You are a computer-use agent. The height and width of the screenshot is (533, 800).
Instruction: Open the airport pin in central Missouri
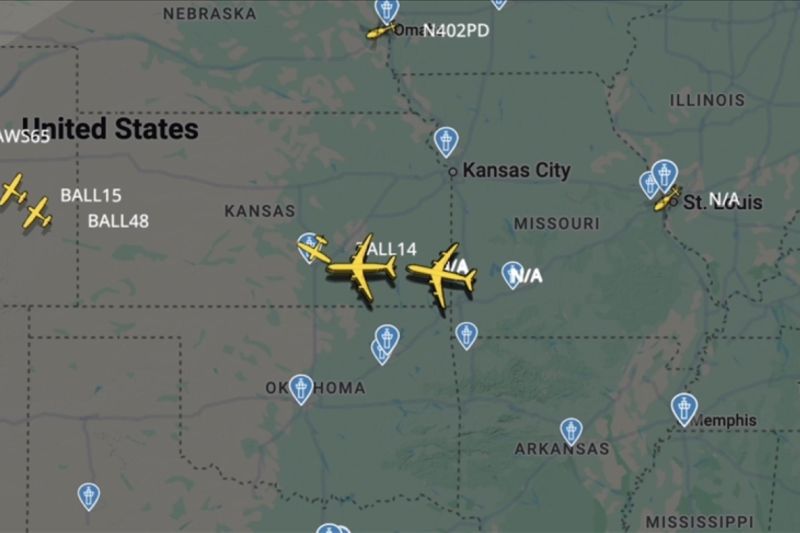point(512,273)
